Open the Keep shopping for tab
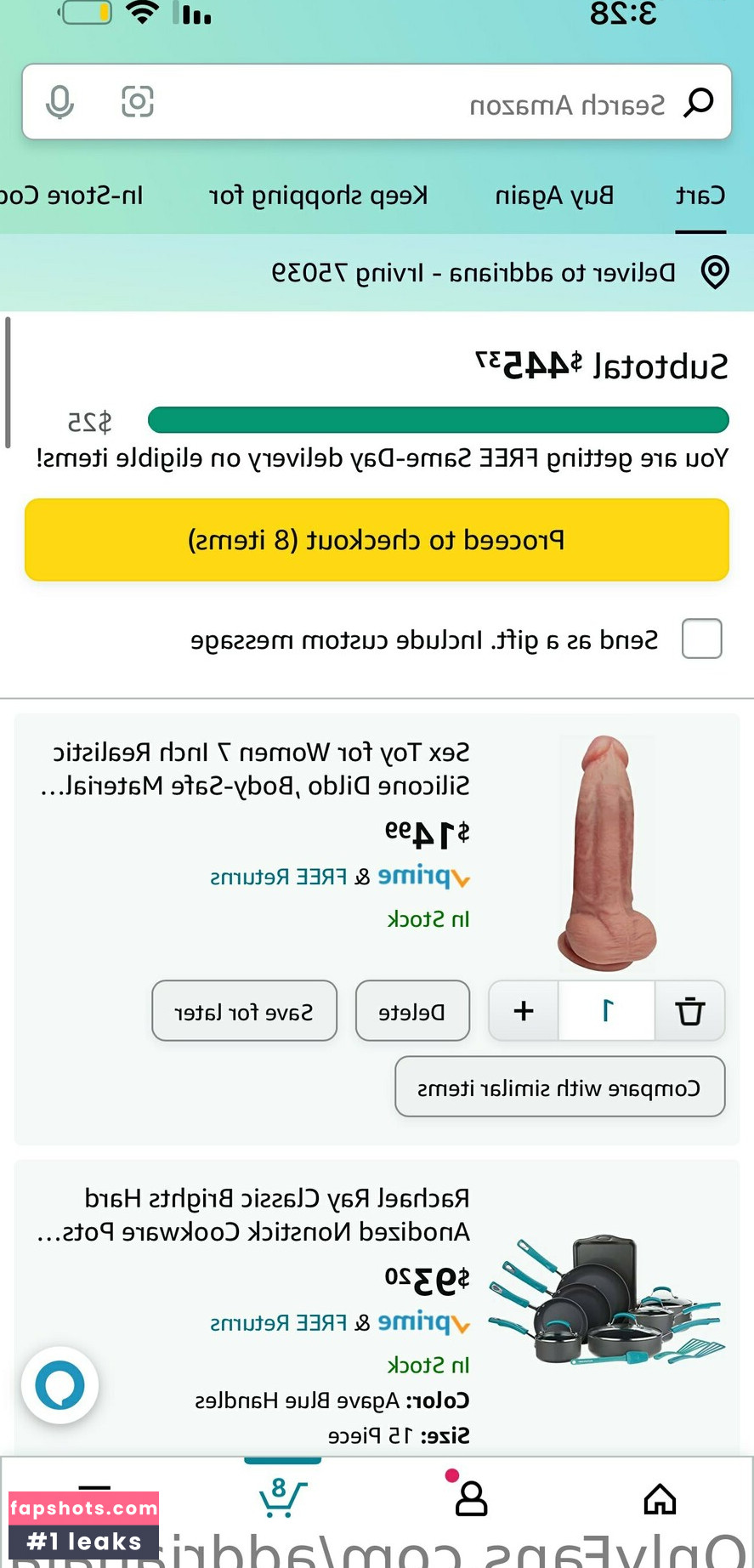 point(318,196)
